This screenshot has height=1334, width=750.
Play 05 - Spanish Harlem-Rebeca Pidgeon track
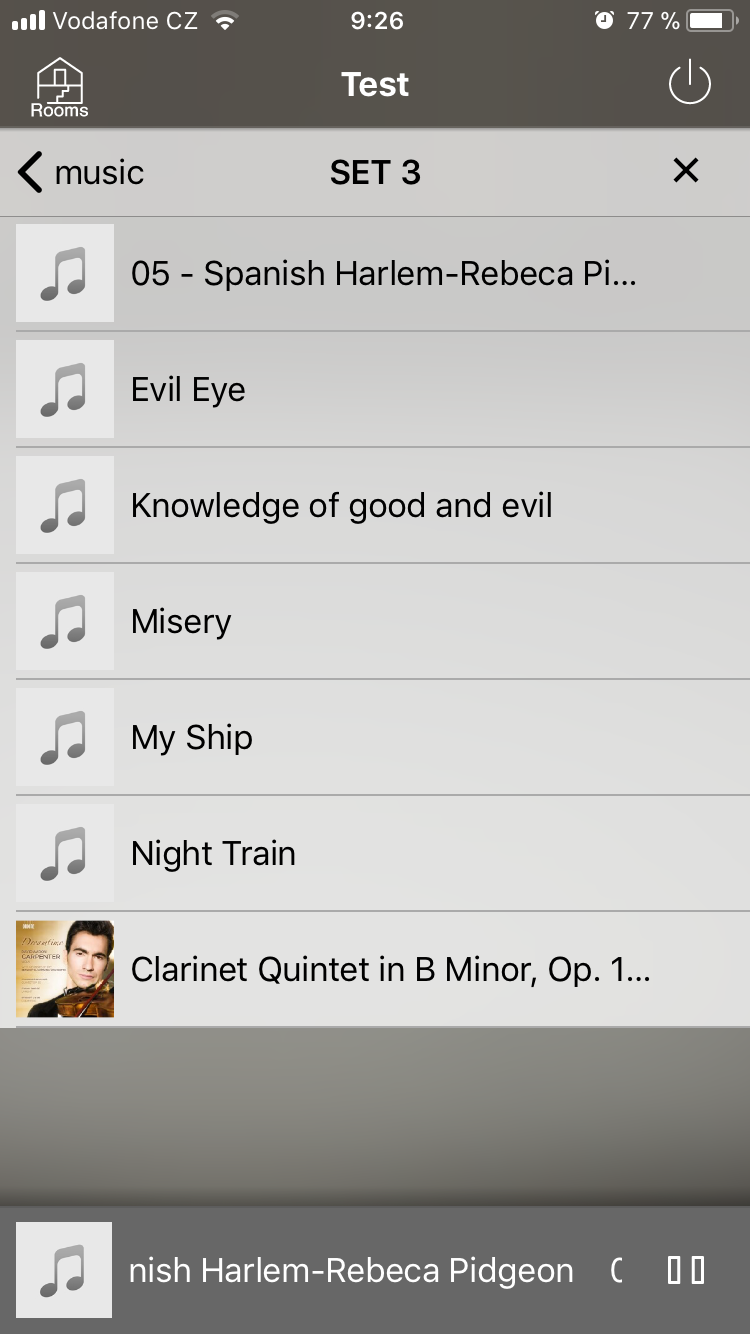[x=383, y=273]
